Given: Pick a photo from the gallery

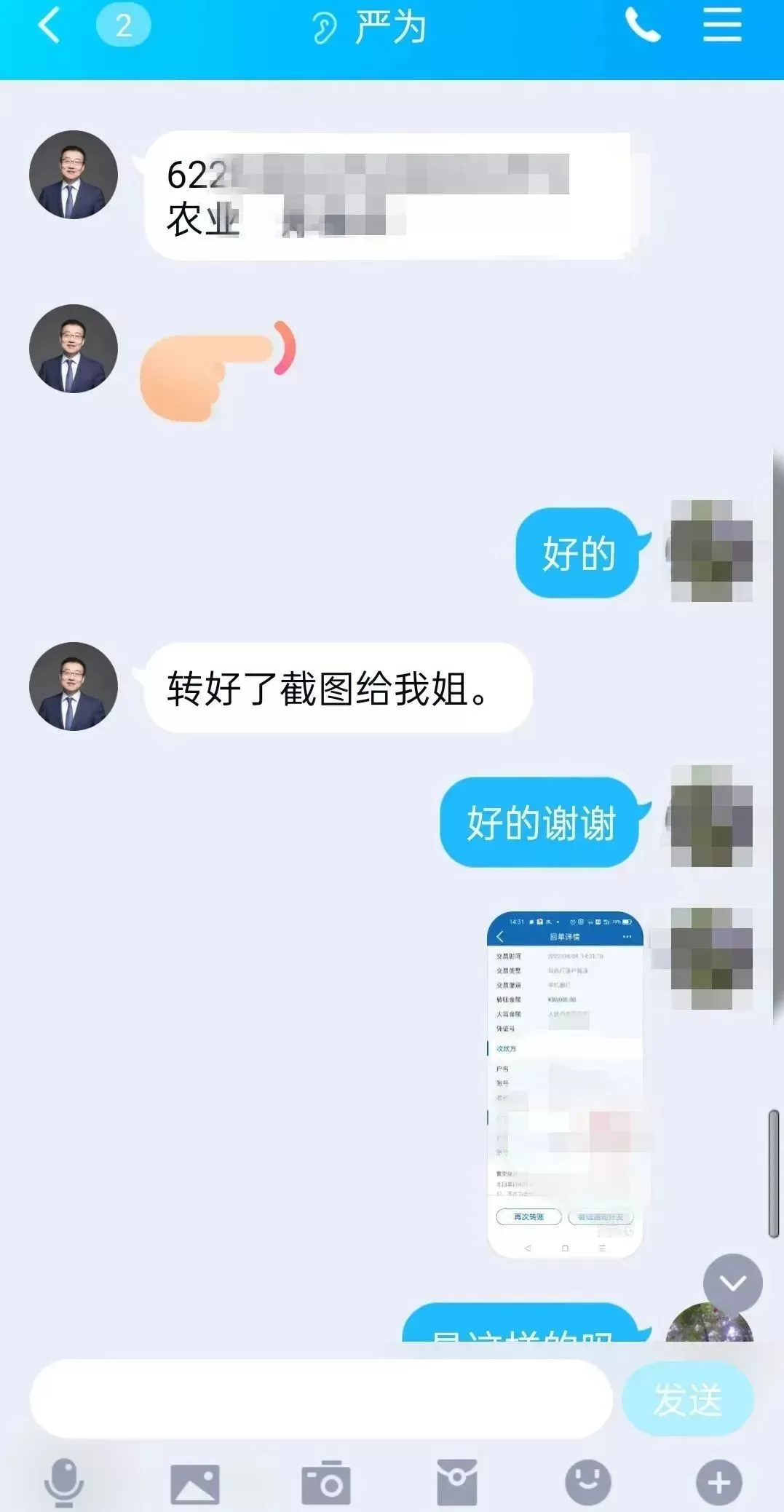Looking at the screenshot, I should [x=194, y=1483].
